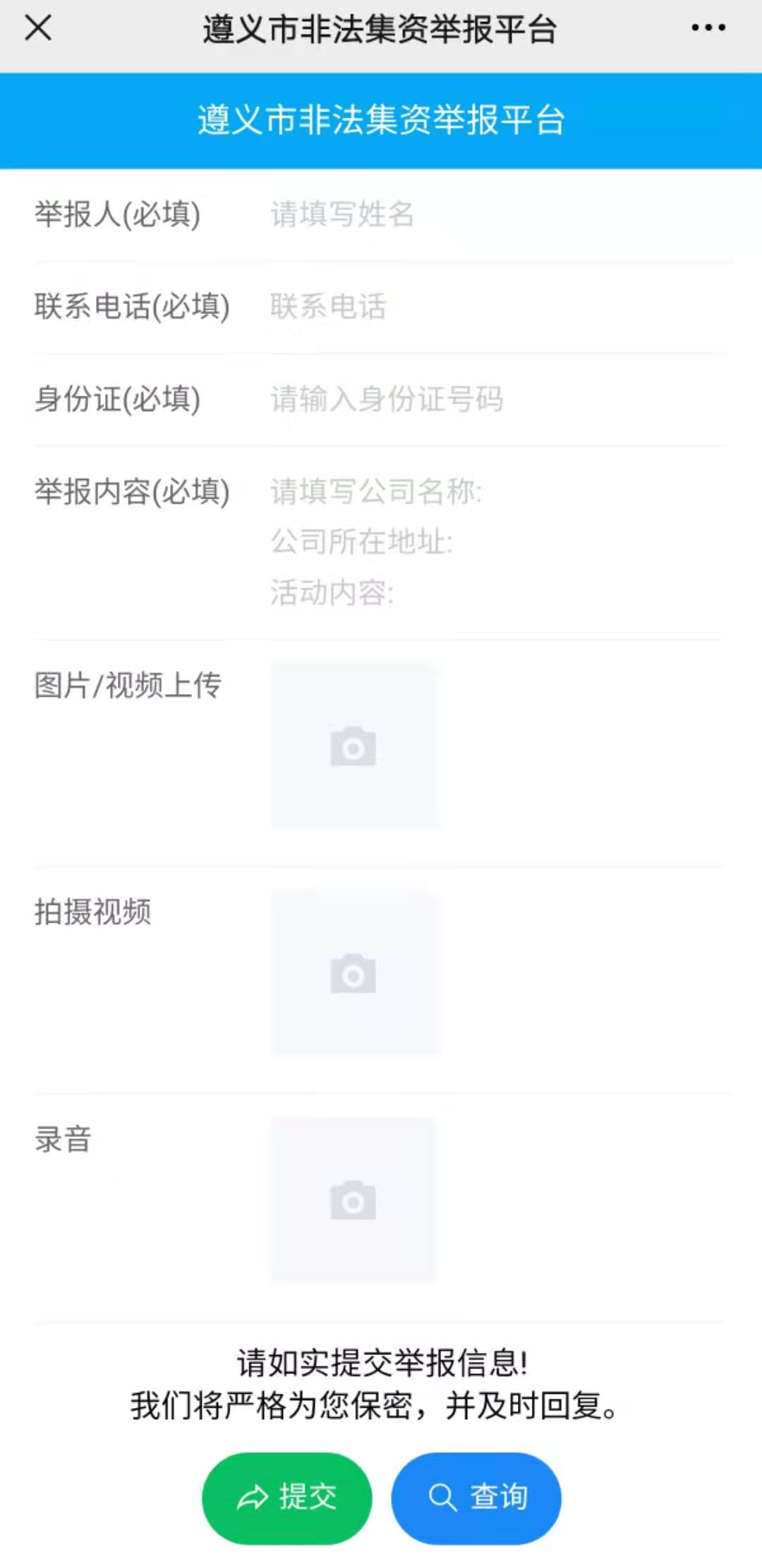Screen dimensions: 762x1568
Task: Tap the 举报内容 report content text area
Action: (497, 542)
